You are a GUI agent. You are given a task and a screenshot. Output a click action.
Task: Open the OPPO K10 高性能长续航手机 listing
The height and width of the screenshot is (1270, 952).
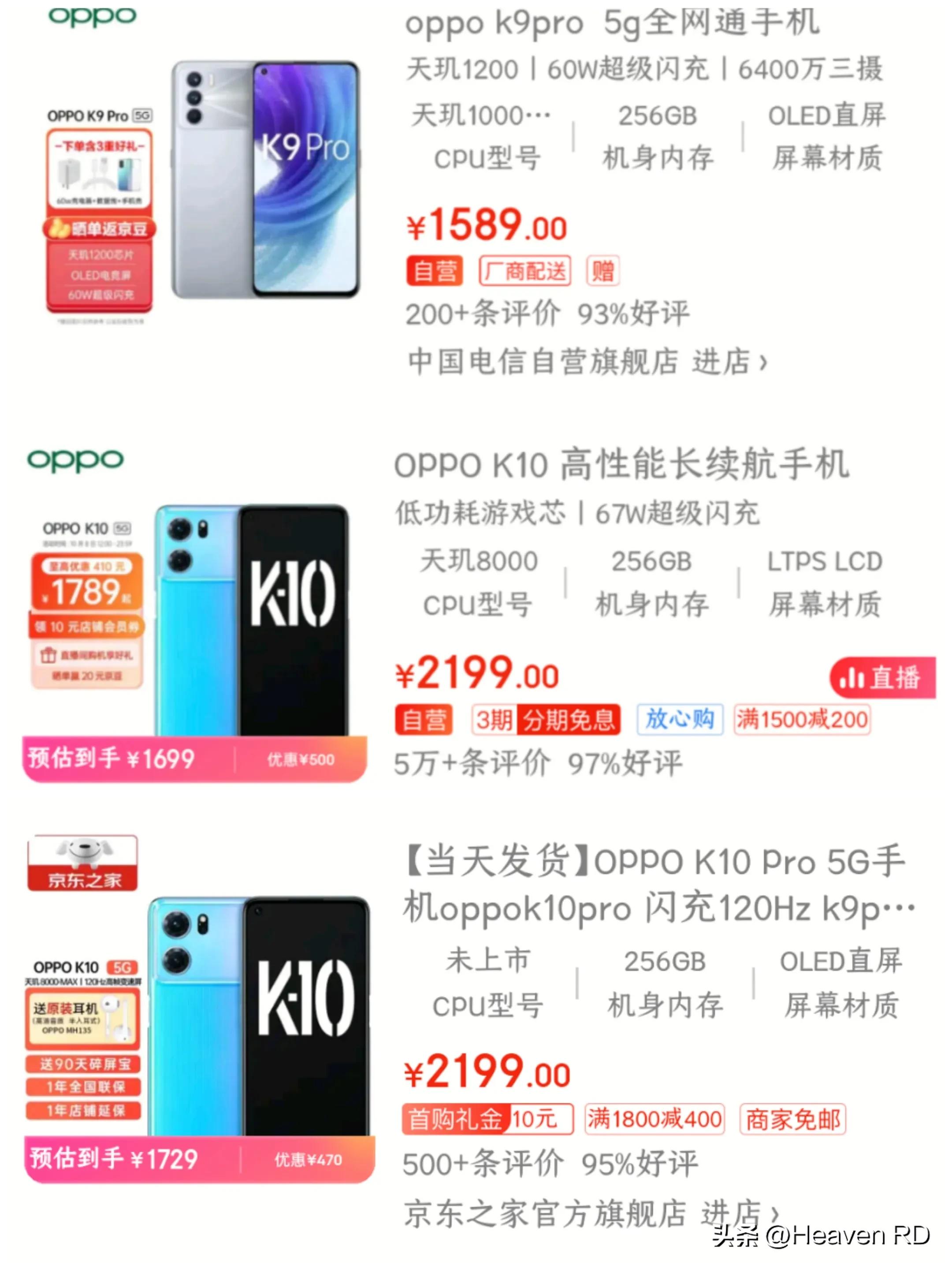[621, 464]
